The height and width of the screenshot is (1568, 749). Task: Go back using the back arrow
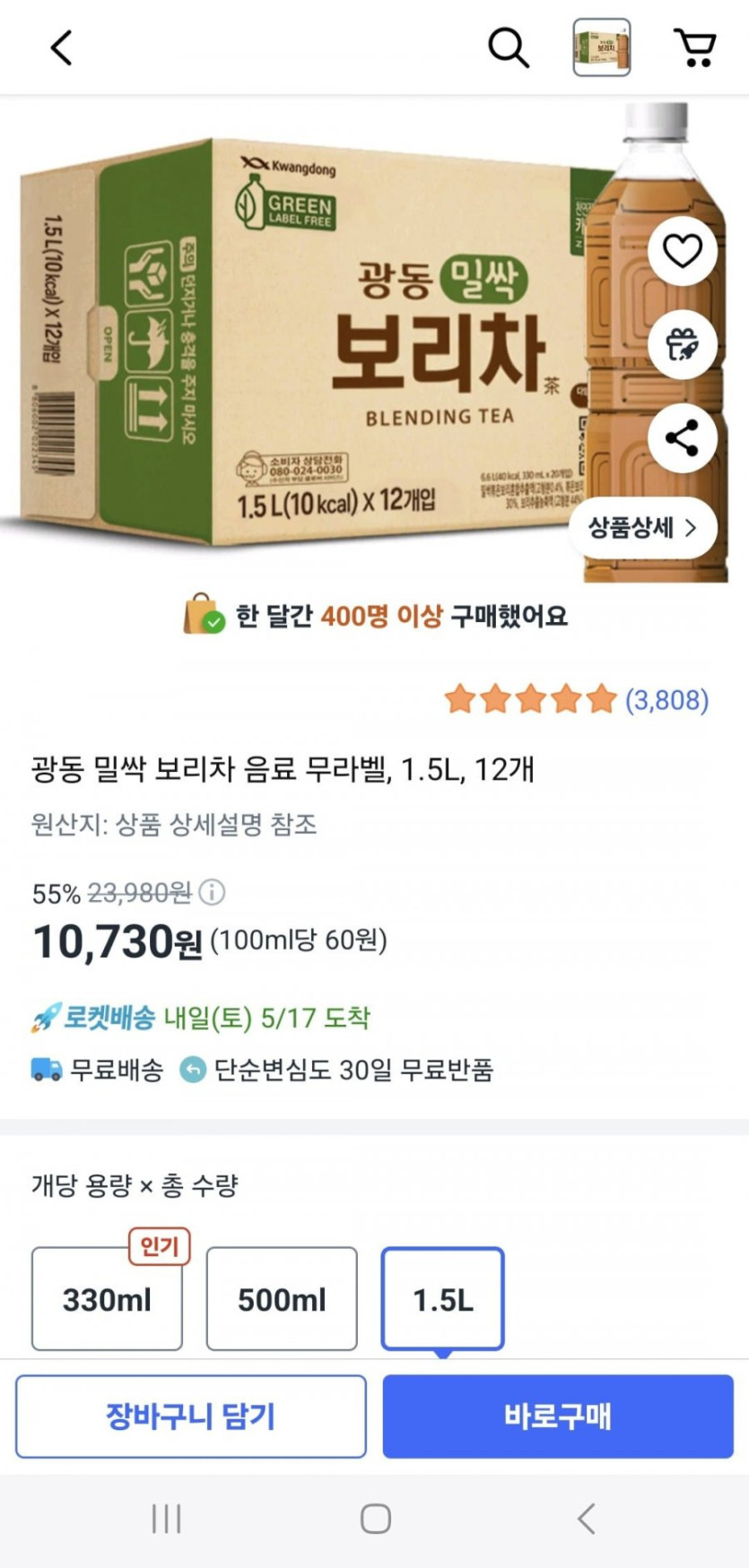coord(60,48)
